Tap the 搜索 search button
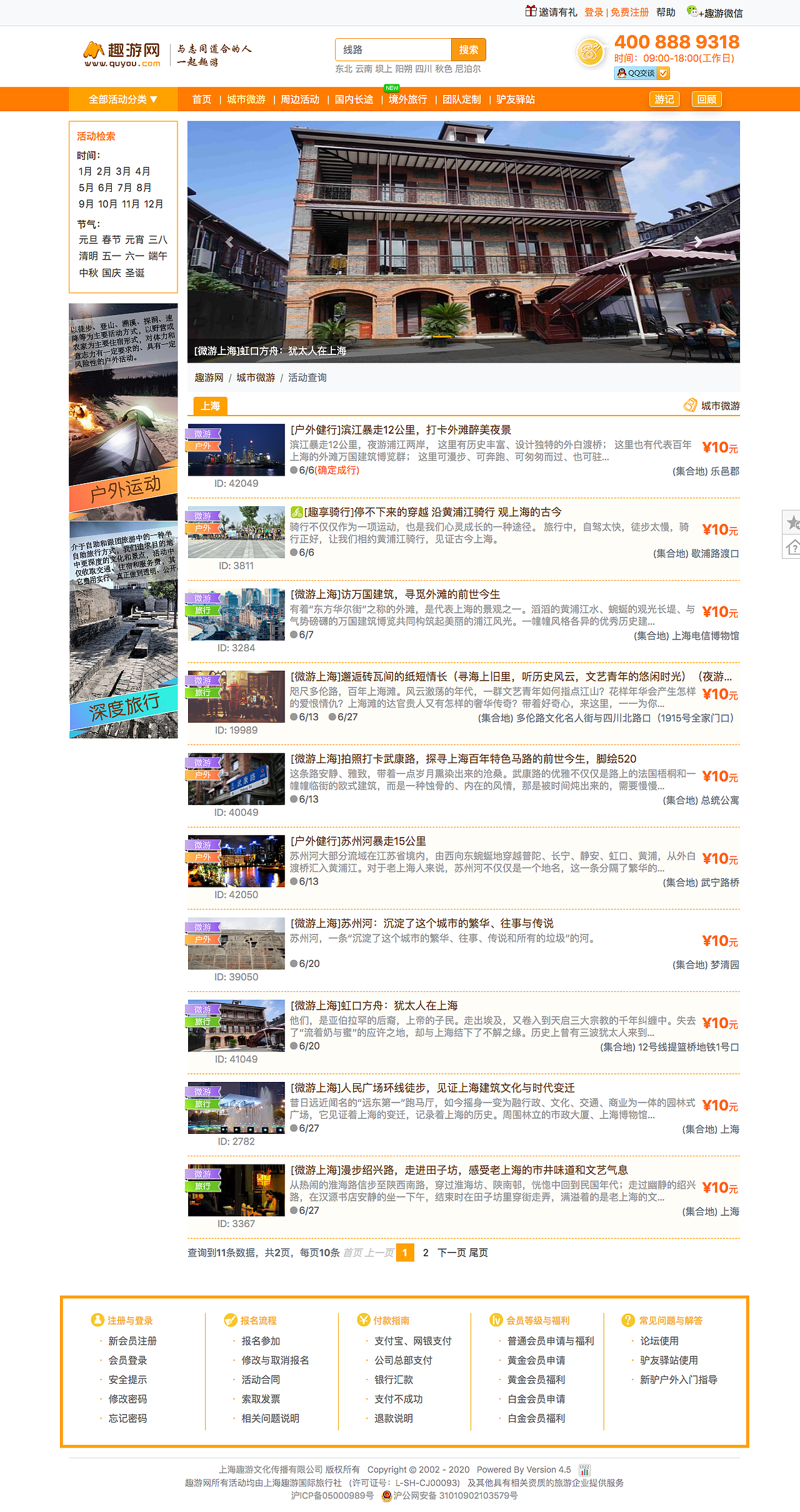This screenshot has width=800, height=1512. 468,49
